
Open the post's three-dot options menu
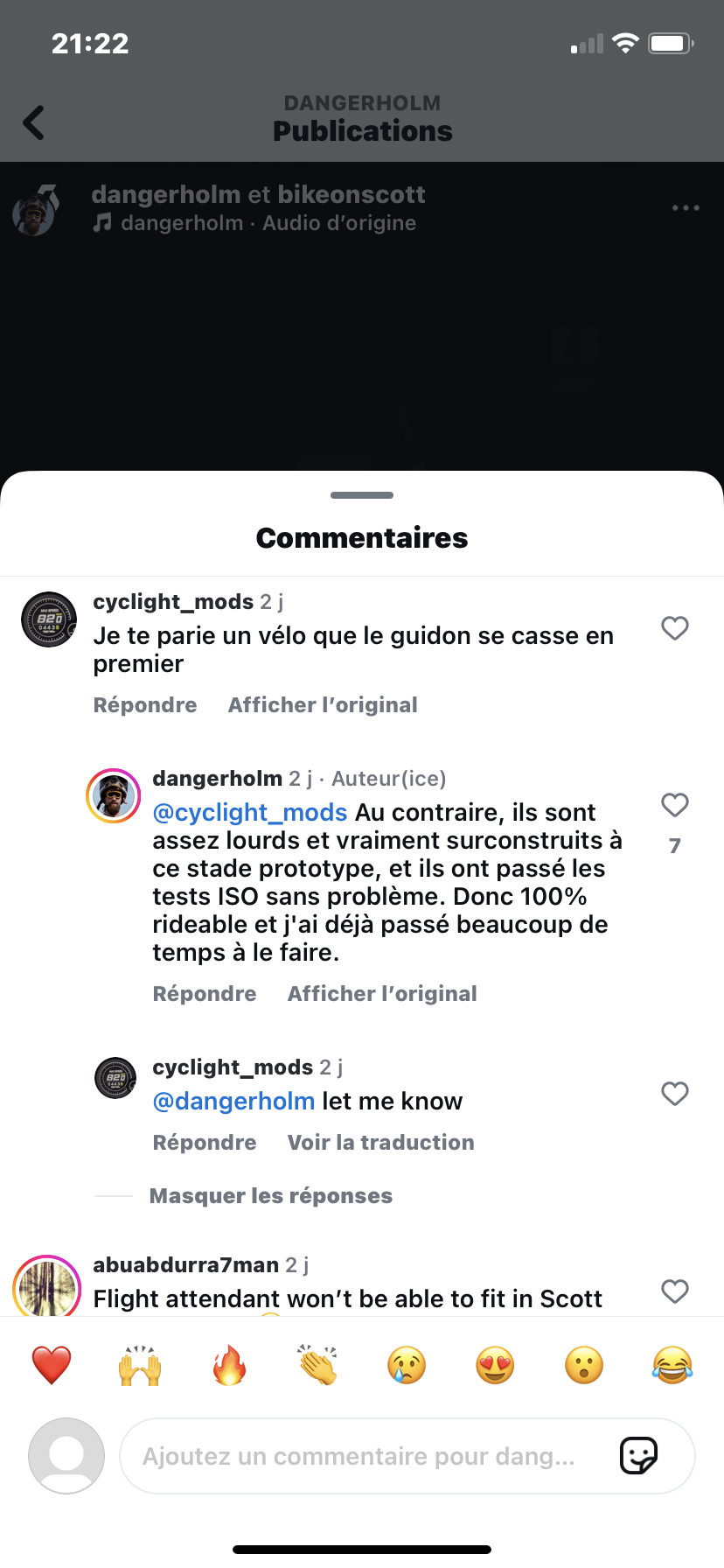[686, 208]
